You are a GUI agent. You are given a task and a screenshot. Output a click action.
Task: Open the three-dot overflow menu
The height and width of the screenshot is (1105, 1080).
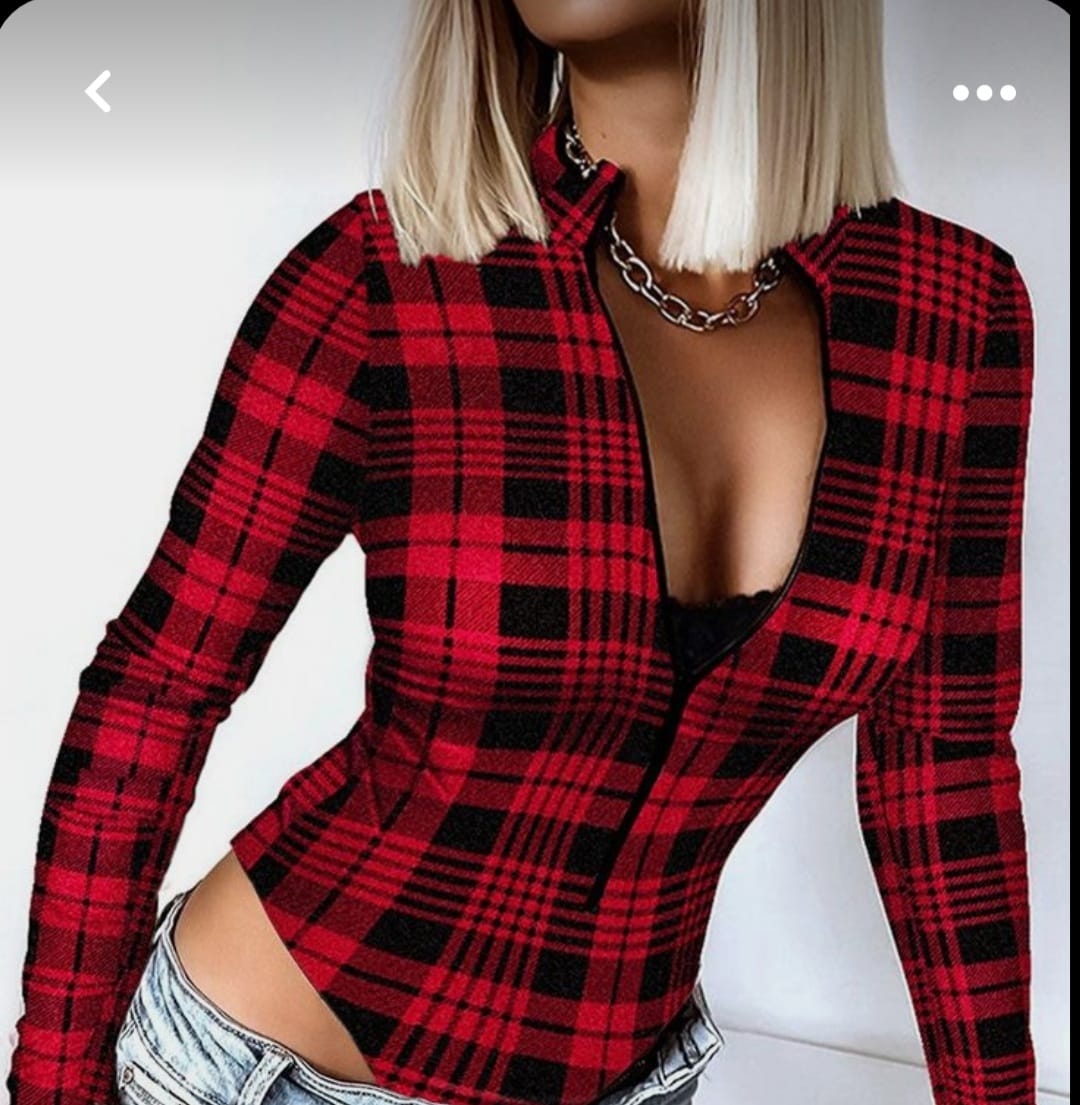pyautogui.click(x=984, y=93)
